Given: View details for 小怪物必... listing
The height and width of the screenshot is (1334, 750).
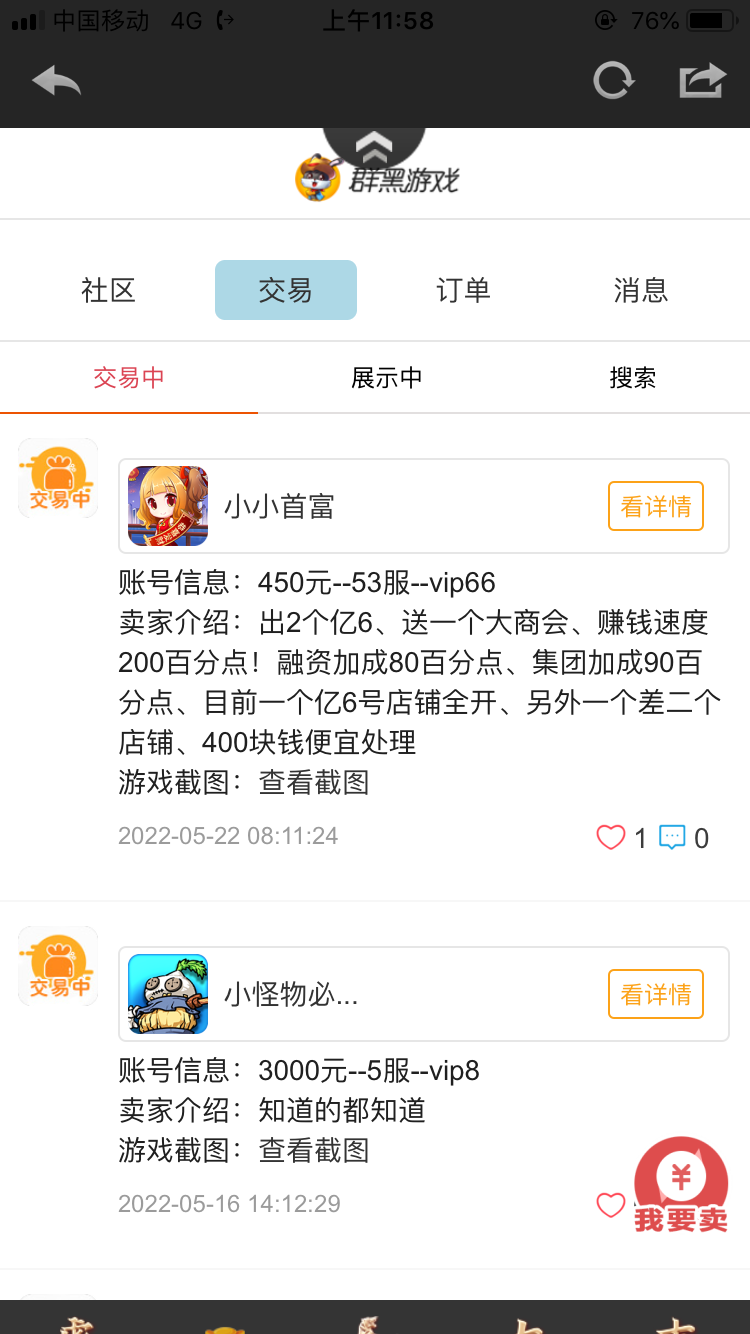Looking at the screenshot, I should (x=655, y=994).
